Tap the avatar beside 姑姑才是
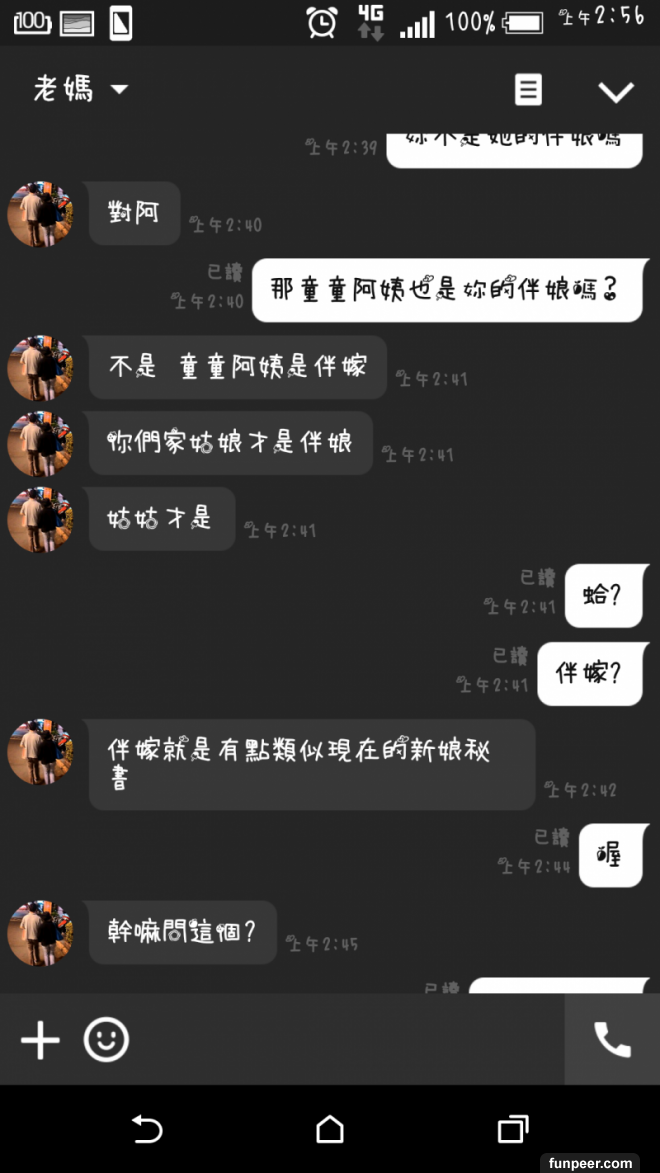 tap(40, 520)
